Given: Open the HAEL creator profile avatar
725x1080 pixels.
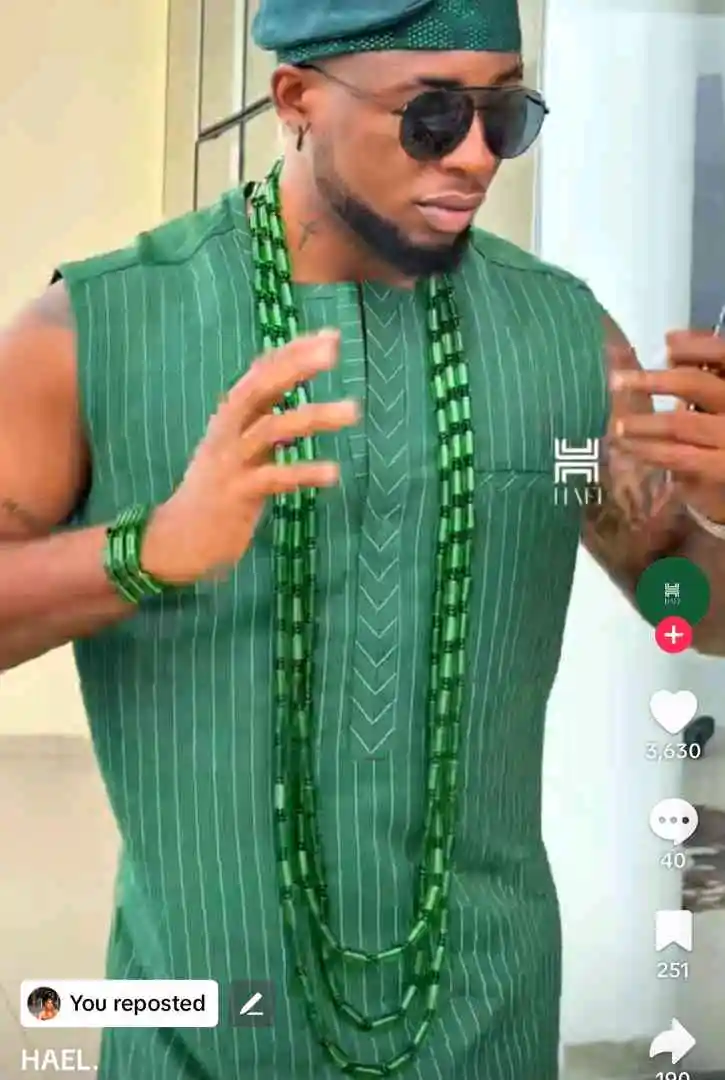Looking at the screenshot, I should click(673, 592).
